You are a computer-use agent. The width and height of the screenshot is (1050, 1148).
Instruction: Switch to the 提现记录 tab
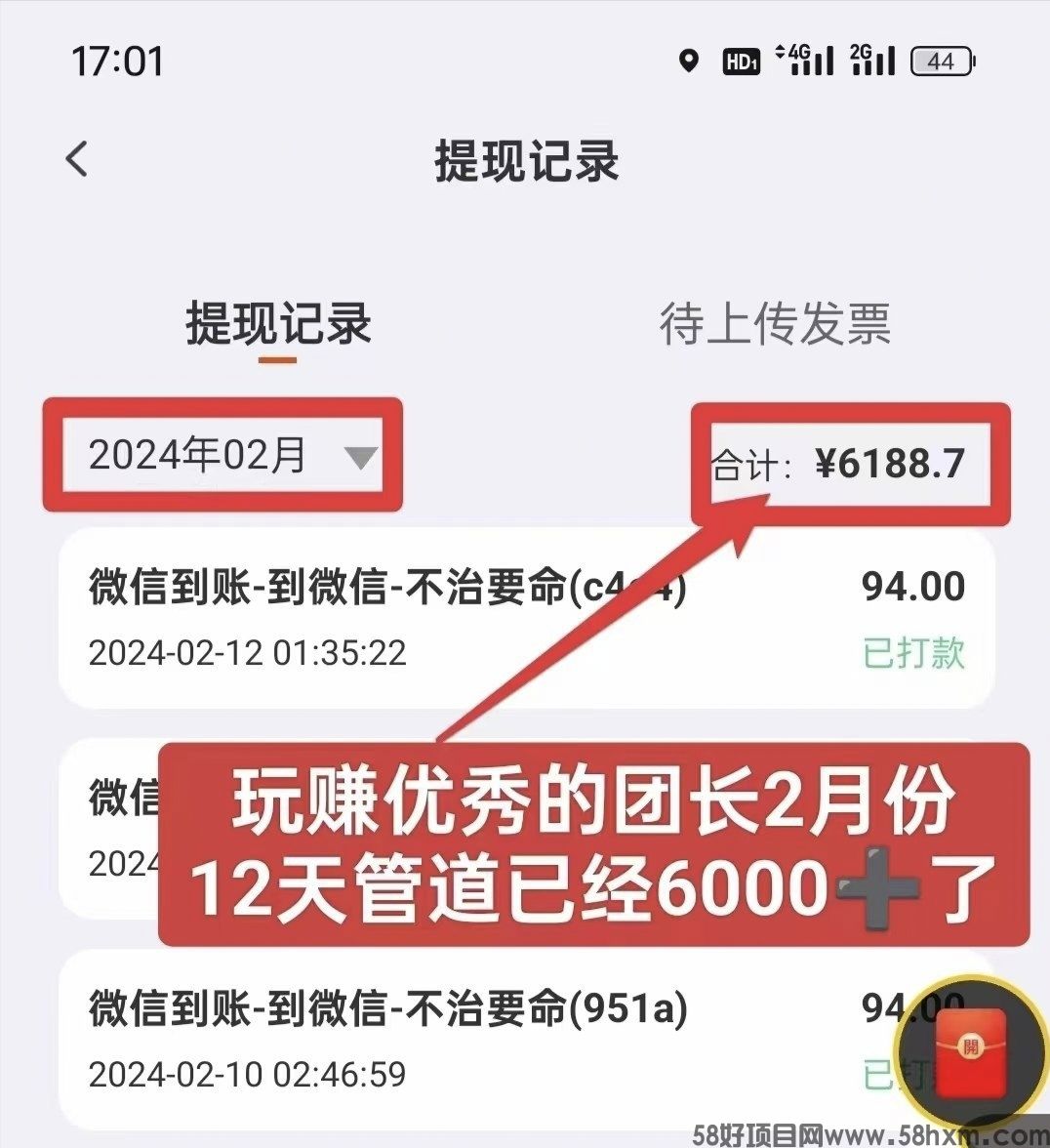tap(279, 325)
